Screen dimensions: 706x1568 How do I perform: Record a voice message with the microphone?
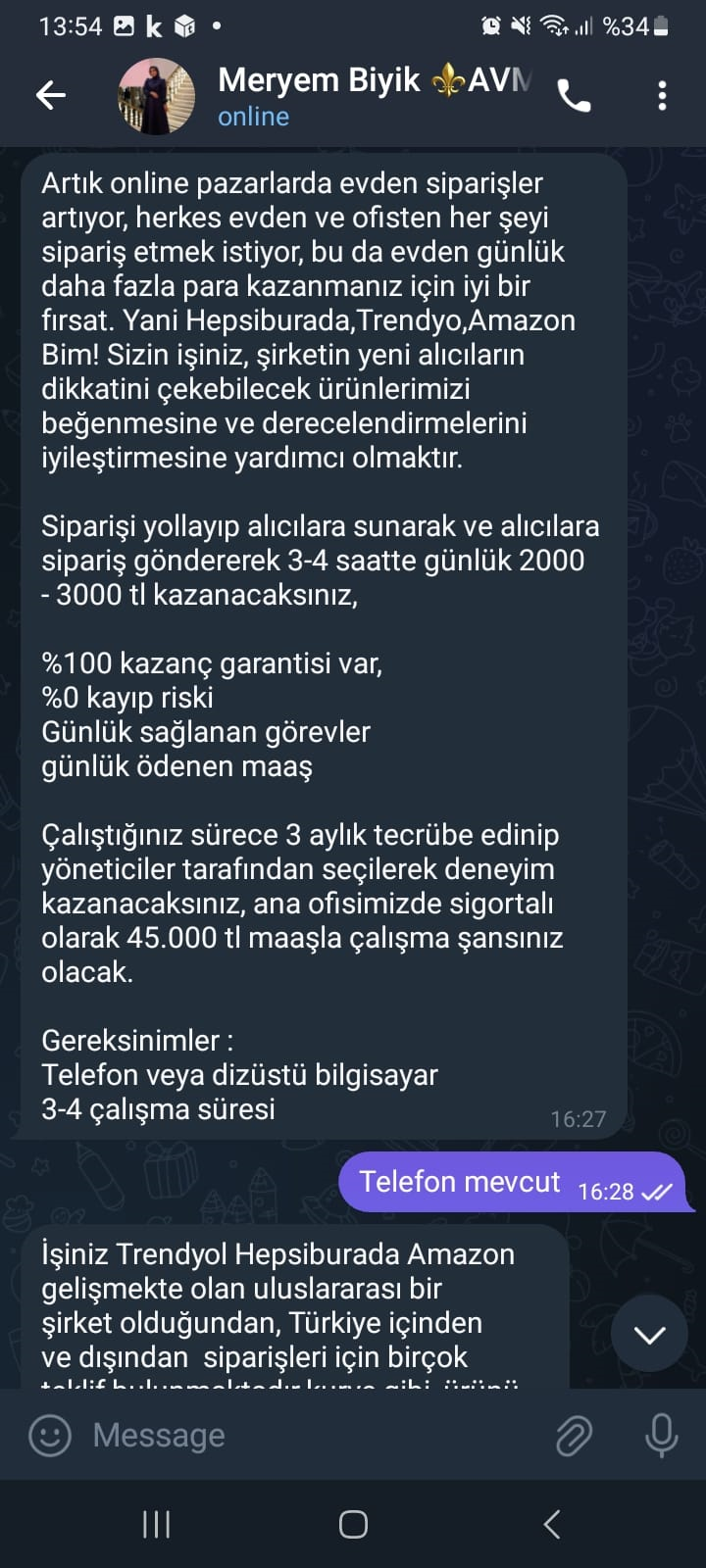[x=661, y=1436]
